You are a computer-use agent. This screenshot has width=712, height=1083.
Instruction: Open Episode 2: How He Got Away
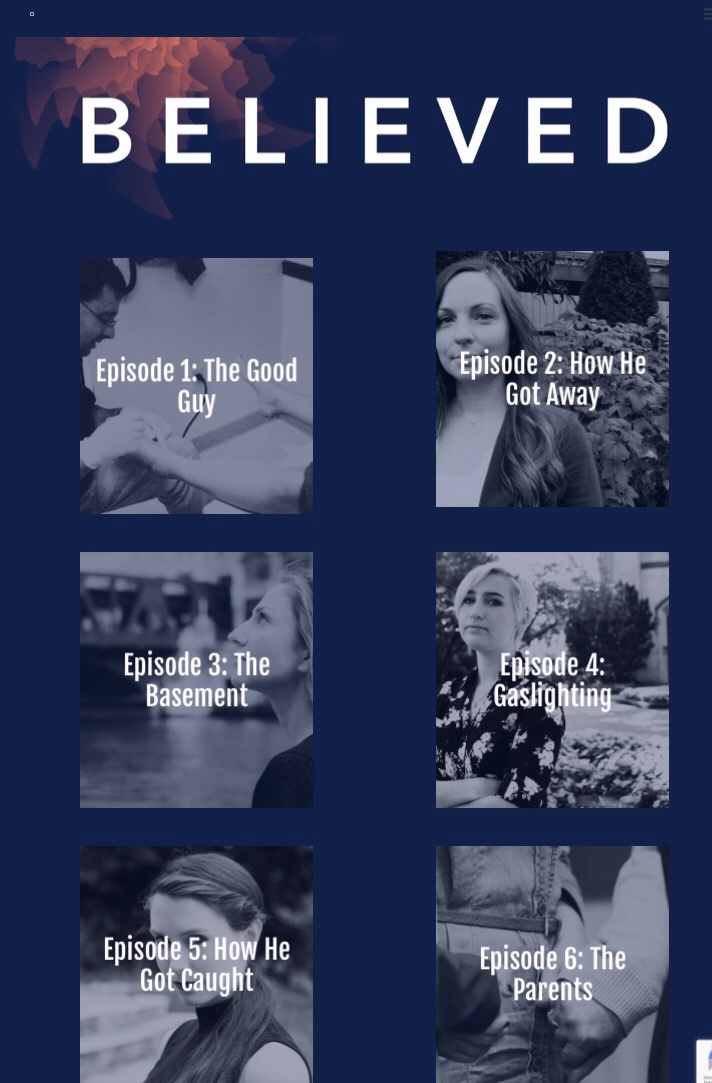pyautogui.click(x=552, y=379)
